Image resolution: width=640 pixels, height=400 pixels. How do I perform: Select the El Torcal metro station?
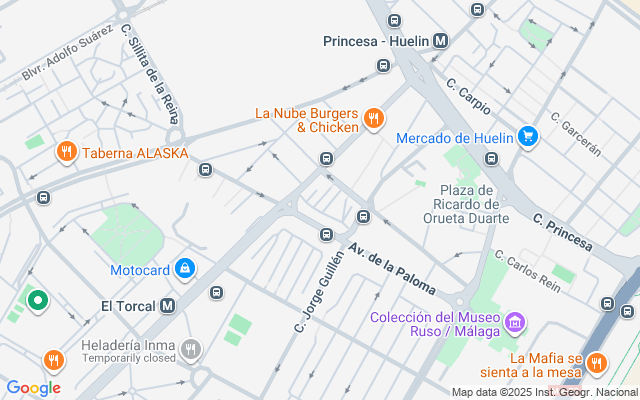tap(168, 305)
